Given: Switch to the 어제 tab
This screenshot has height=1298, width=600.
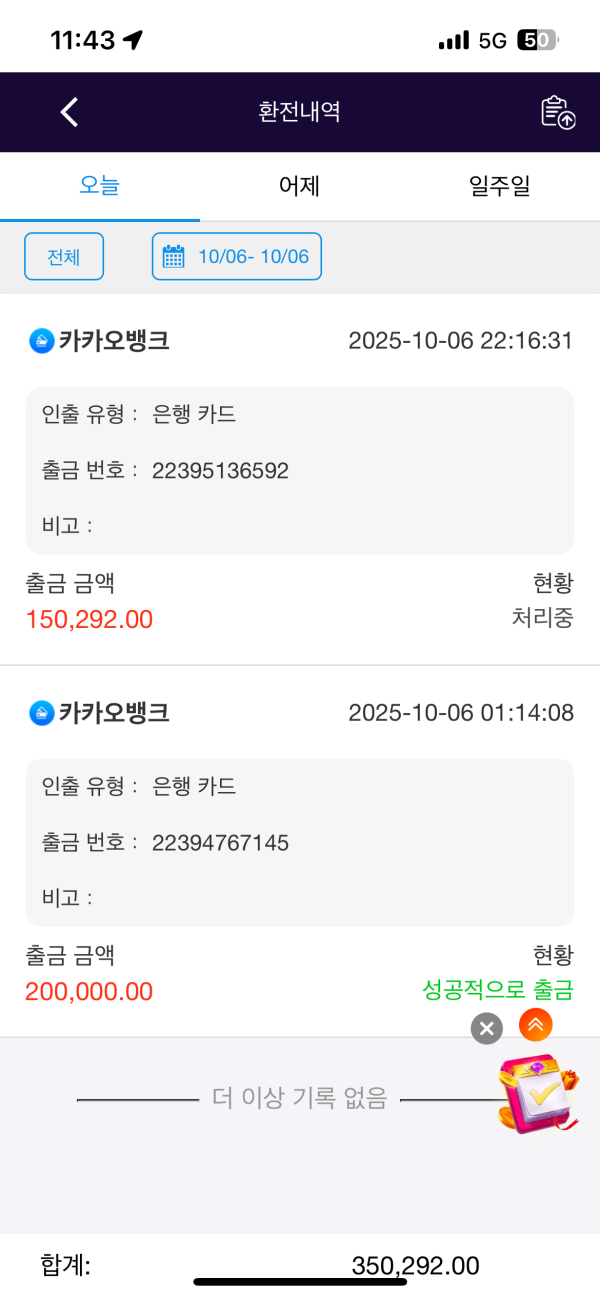Looking at the screenshot, I should pos(299,186).
